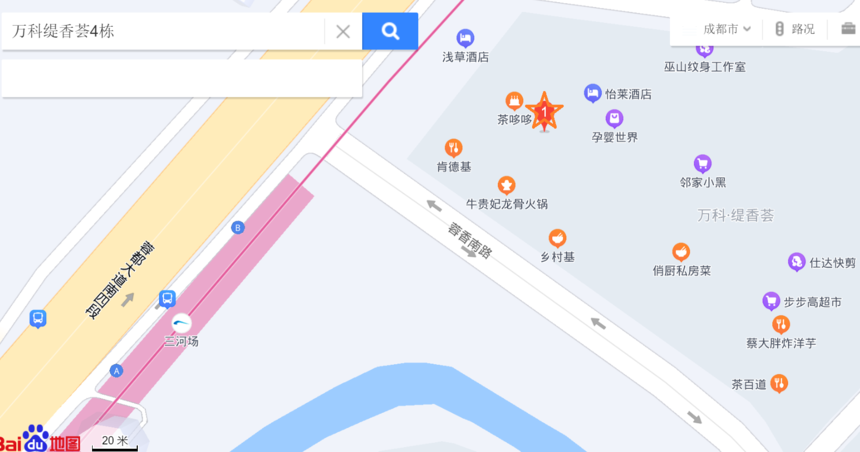
Task: Select 乡村基 restaurant marker
Action: pos(557,238)
